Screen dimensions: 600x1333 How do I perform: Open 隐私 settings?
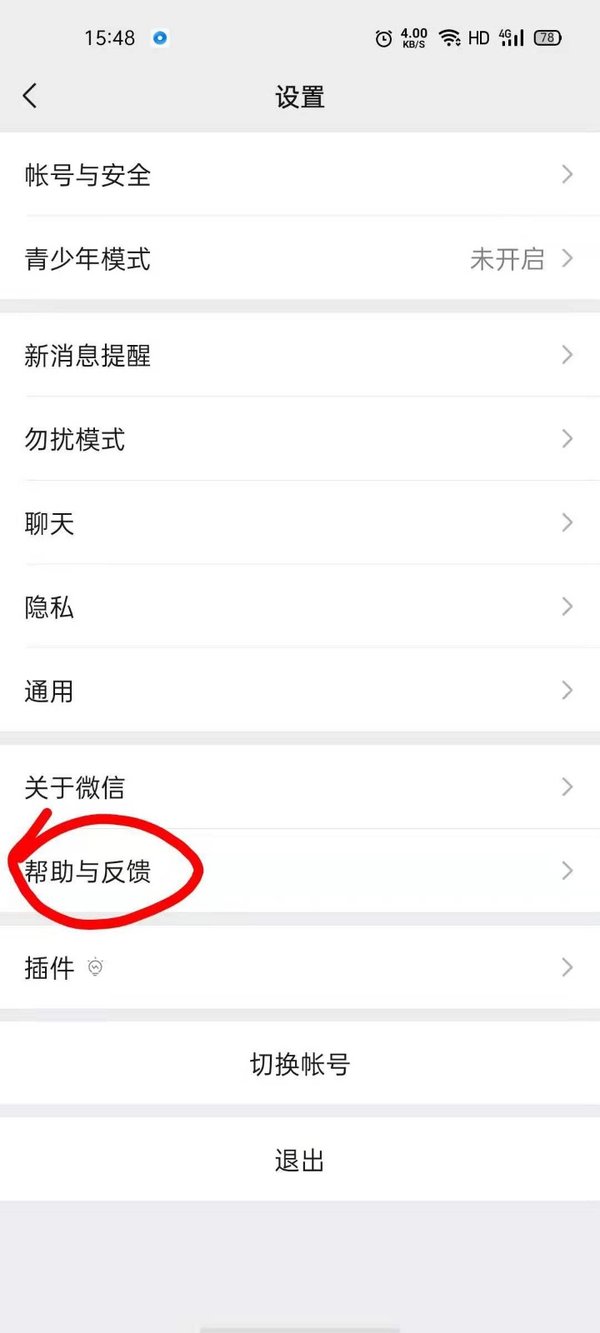(299, 607)
